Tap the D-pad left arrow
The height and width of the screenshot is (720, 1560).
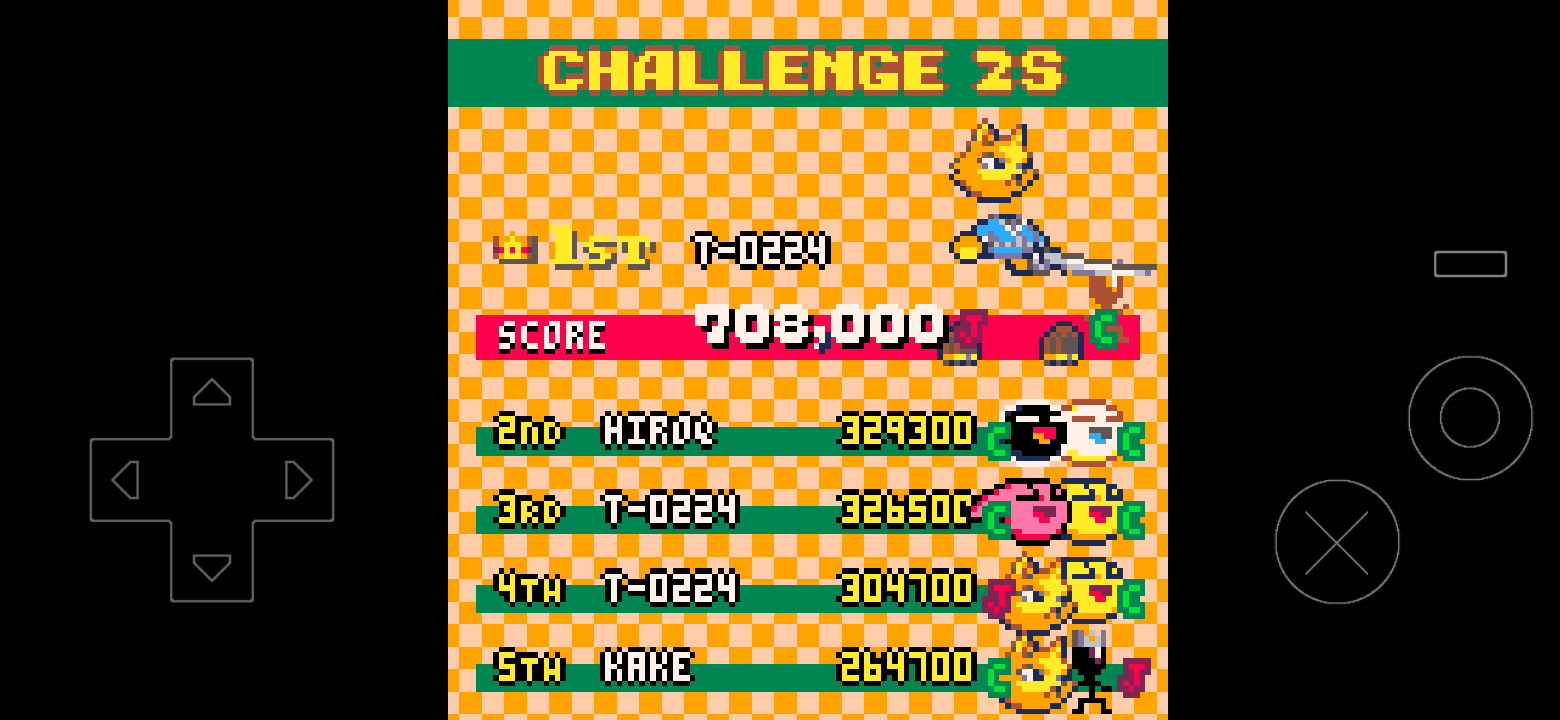pyautogui.click(x=125, y=480)
